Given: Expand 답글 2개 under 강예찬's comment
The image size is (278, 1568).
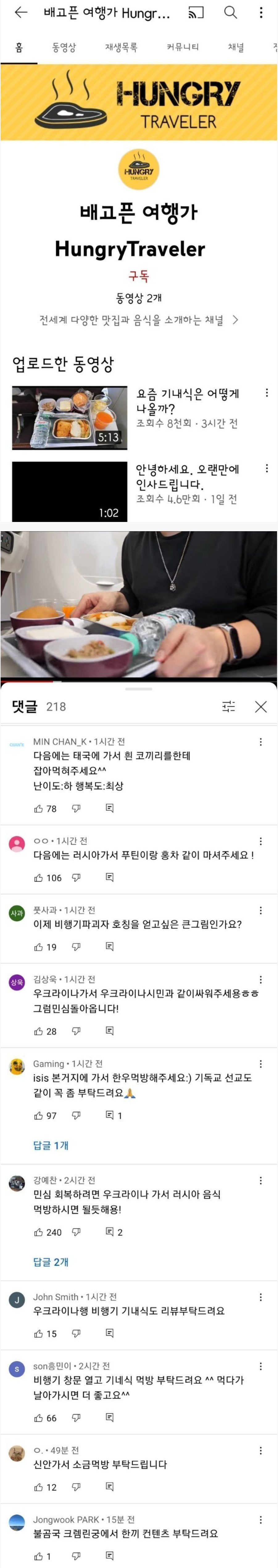Looking at the screenshot, I should click(51, 1262).
